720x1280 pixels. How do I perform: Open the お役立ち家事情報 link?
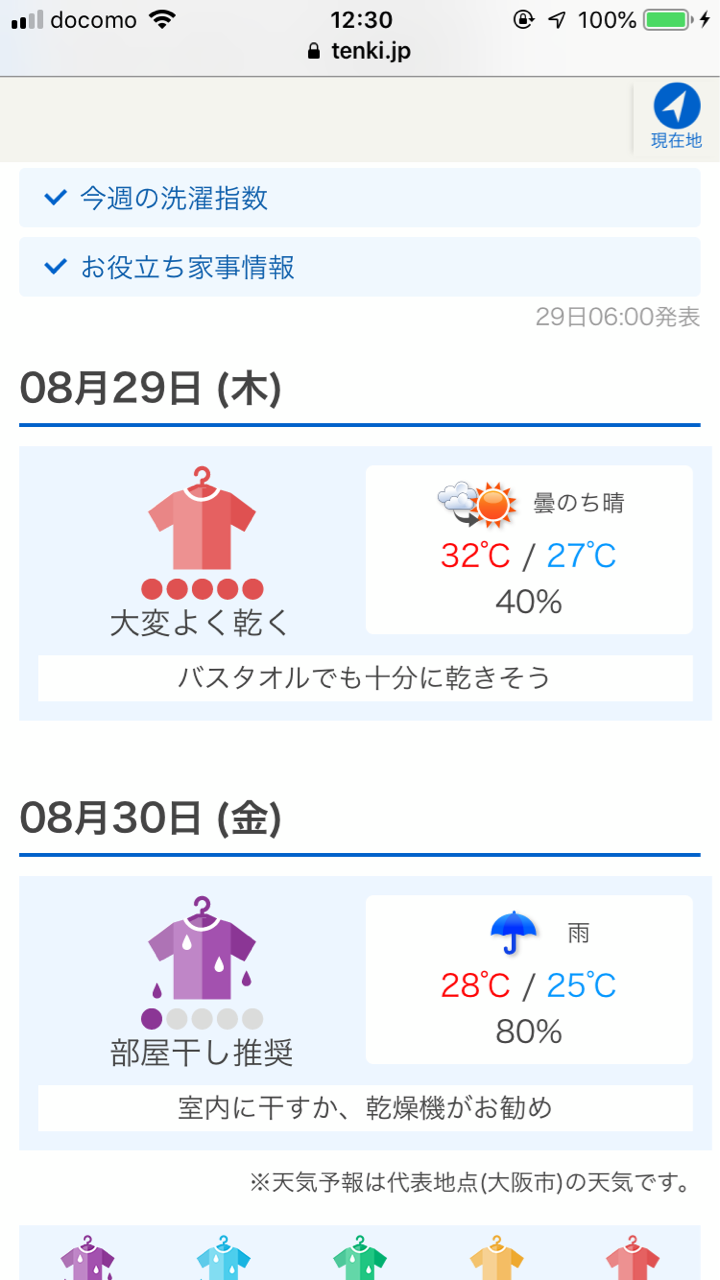[x=187, y=268]
